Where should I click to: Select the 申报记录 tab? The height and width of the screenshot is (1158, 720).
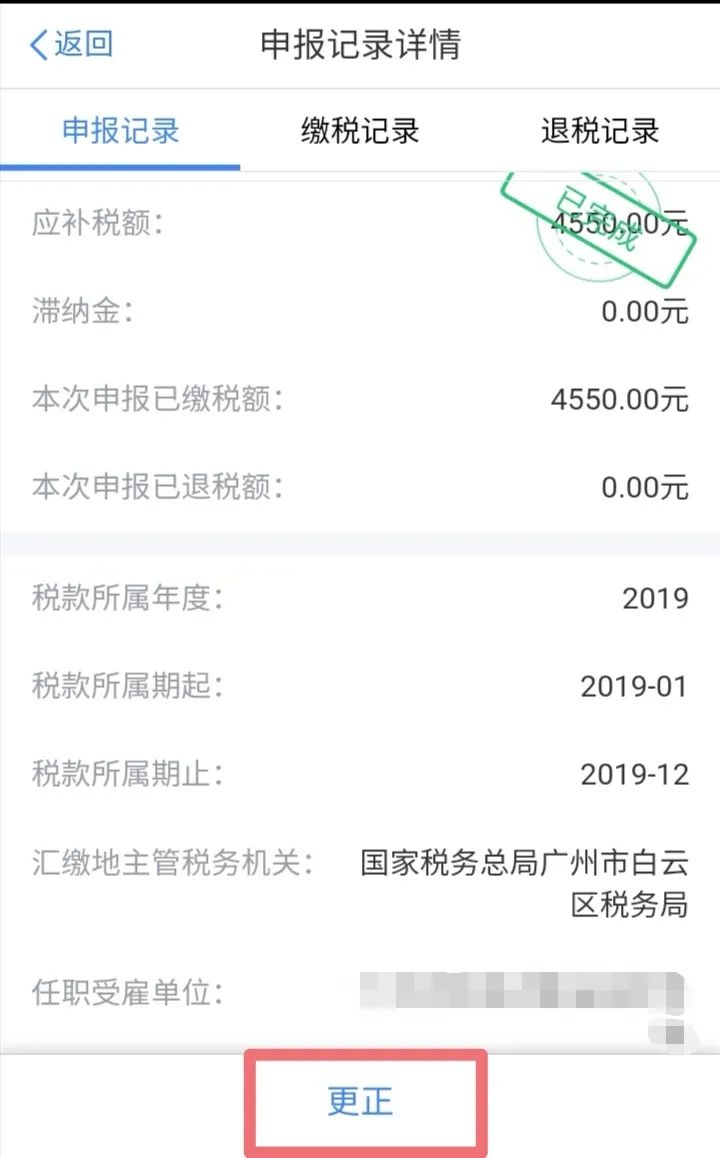(120, 131)
